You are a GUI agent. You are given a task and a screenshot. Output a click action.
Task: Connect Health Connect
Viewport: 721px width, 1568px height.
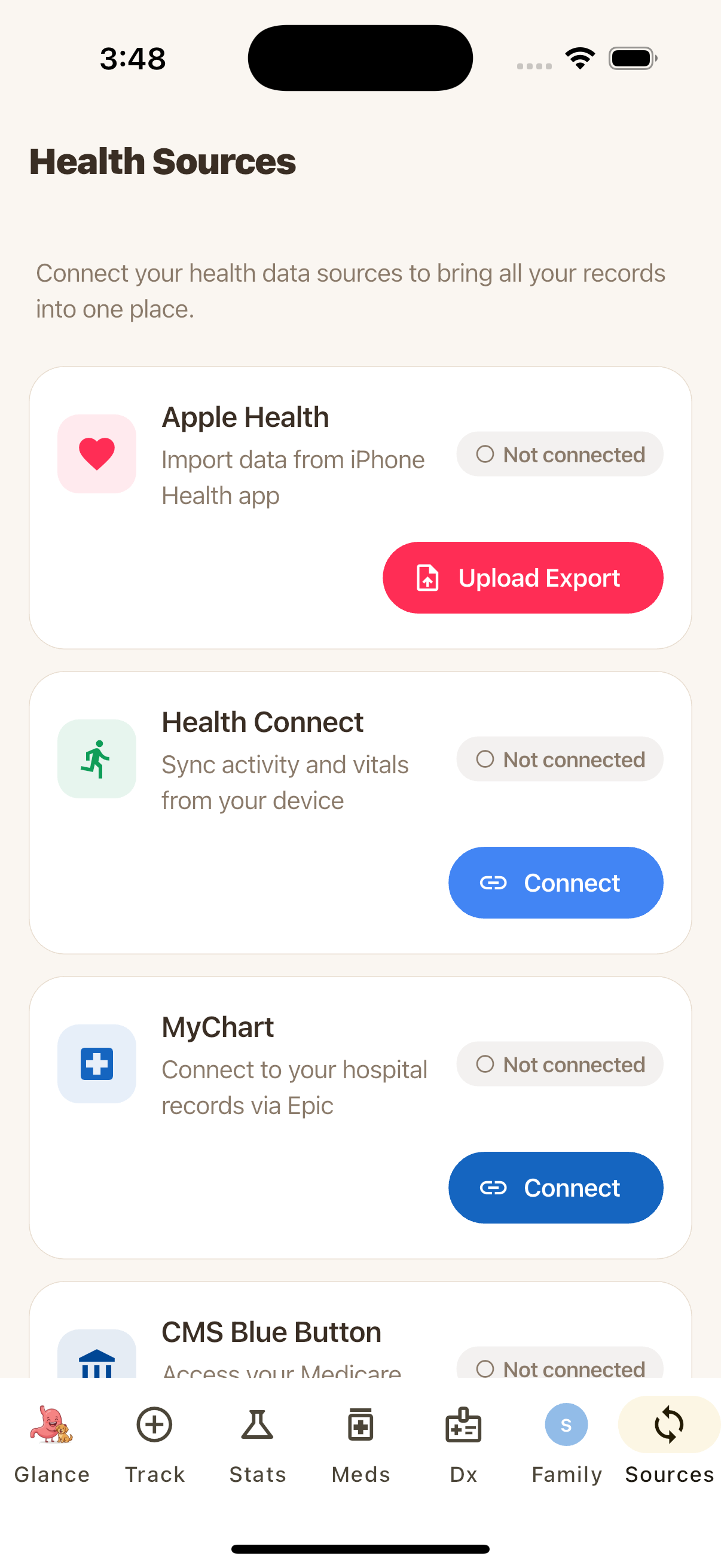coord(555,883)
